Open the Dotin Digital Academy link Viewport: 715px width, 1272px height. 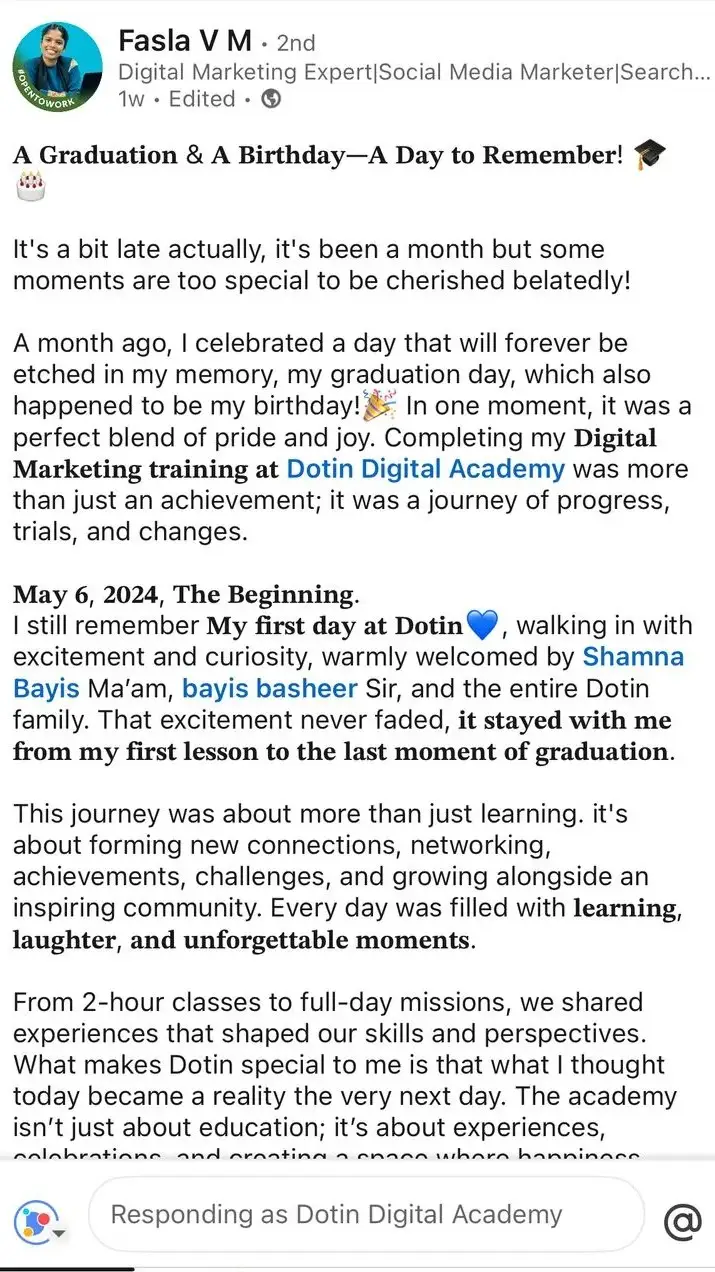pos(425,469)
